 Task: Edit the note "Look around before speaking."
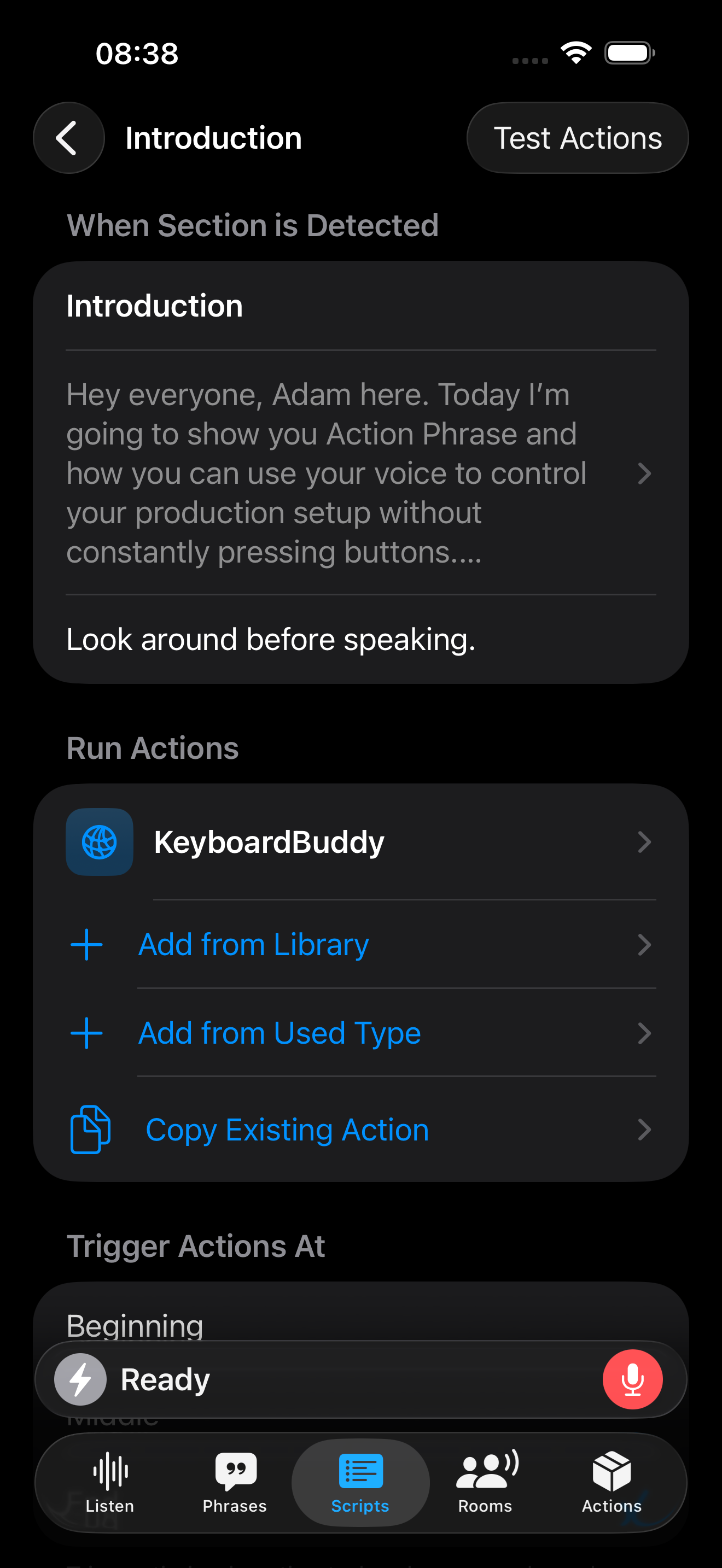[359, 639]
